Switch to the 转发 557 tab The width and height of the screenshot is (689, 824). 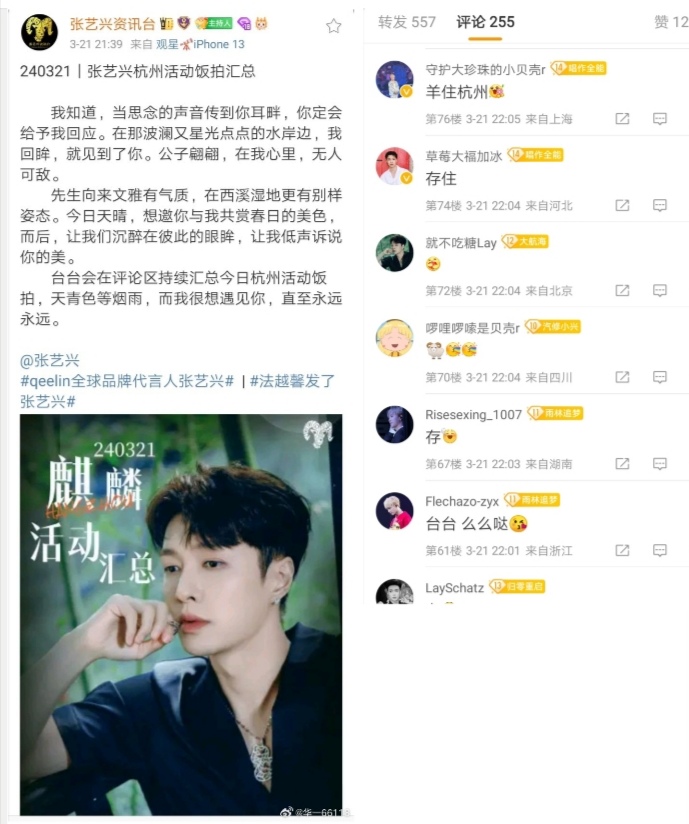pos(407,21)
